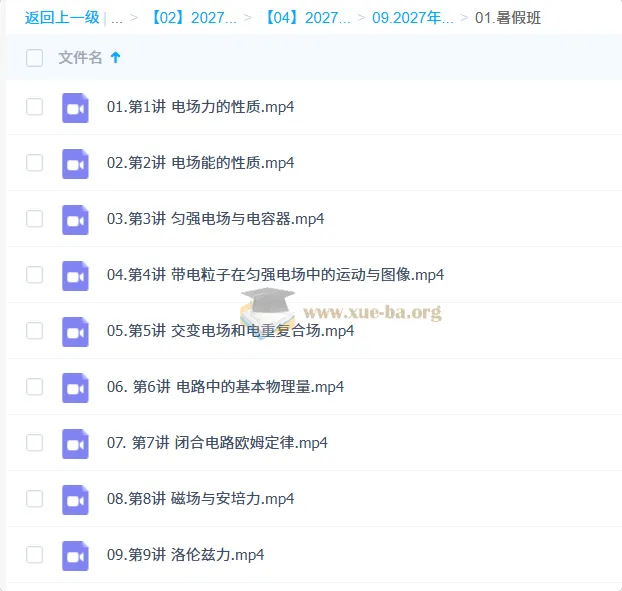Open 02.第2讲 电场能的性质.mp4
This screenshot has width=622, height=591.
point(200,163)
